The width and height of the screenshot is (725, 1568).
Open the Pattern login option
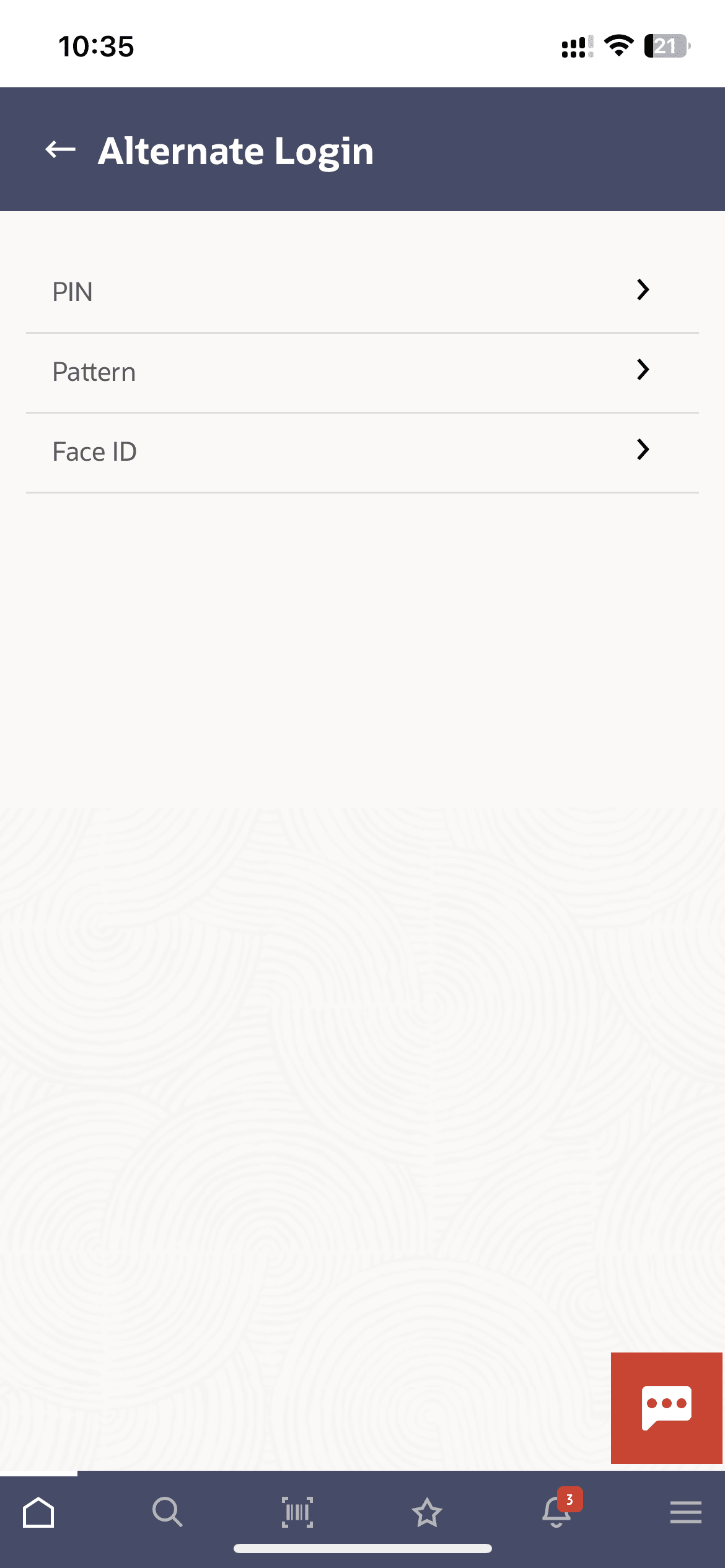pos(362,372)
